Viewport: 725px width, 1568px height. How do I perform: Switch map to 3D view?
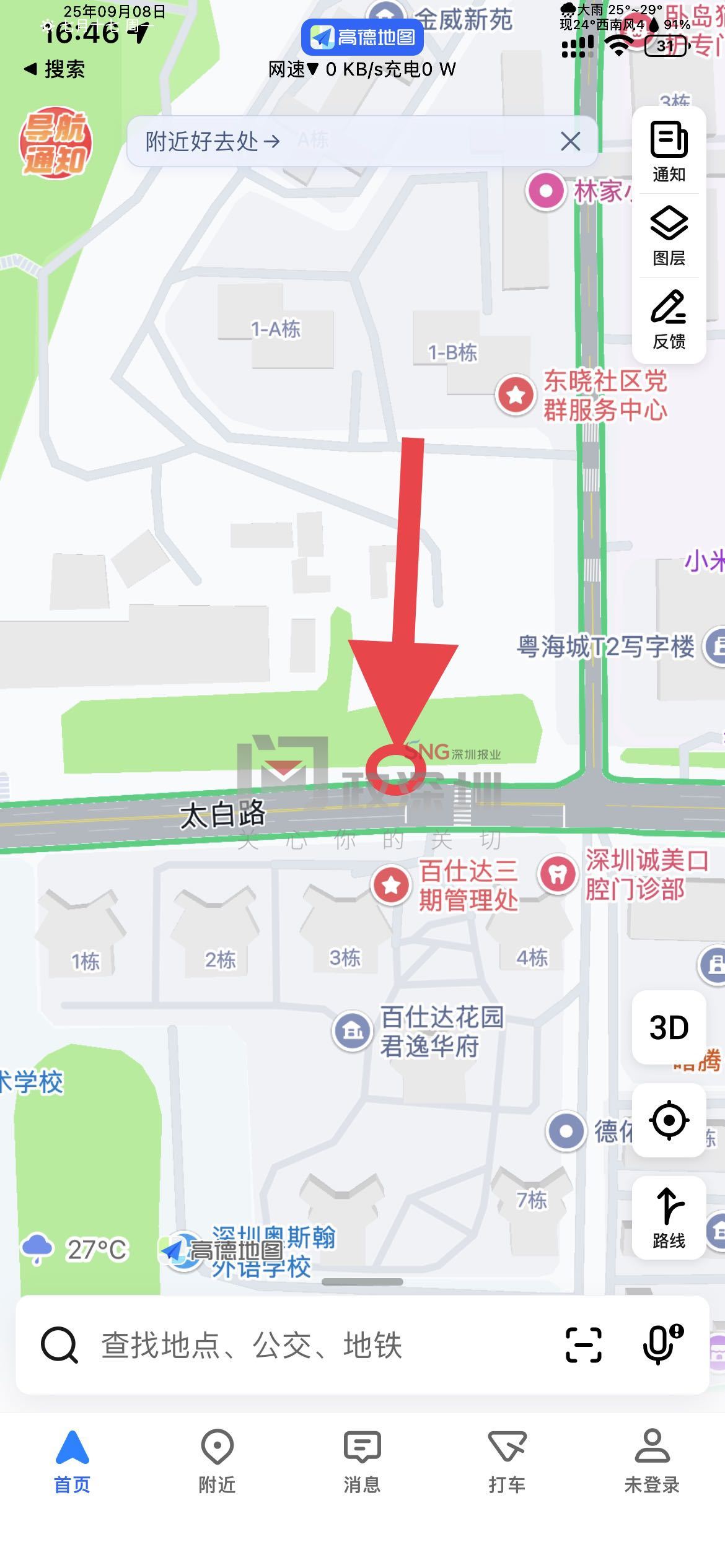coord(669,1027)
